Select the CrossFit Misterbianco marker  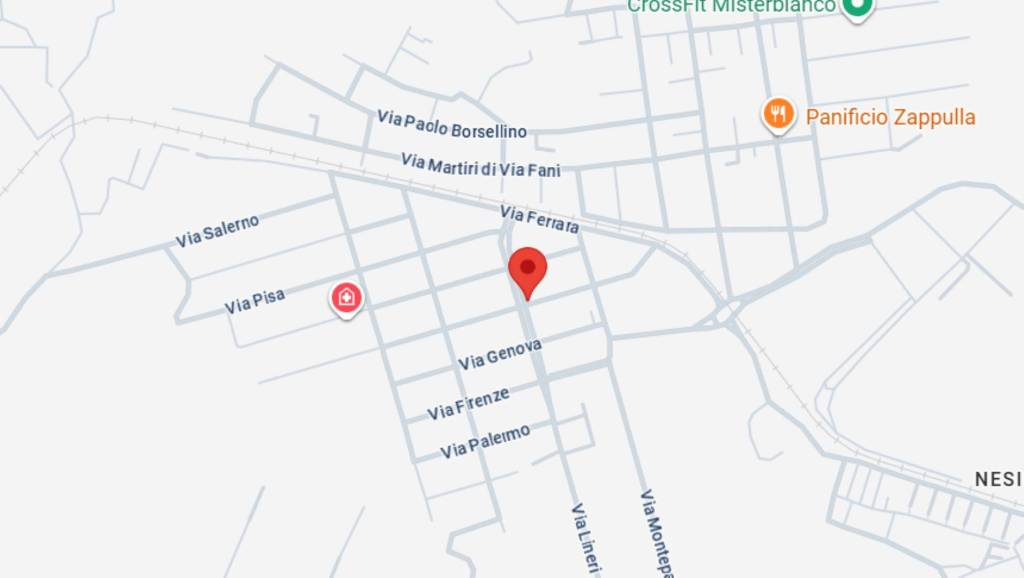coord(856,6)
